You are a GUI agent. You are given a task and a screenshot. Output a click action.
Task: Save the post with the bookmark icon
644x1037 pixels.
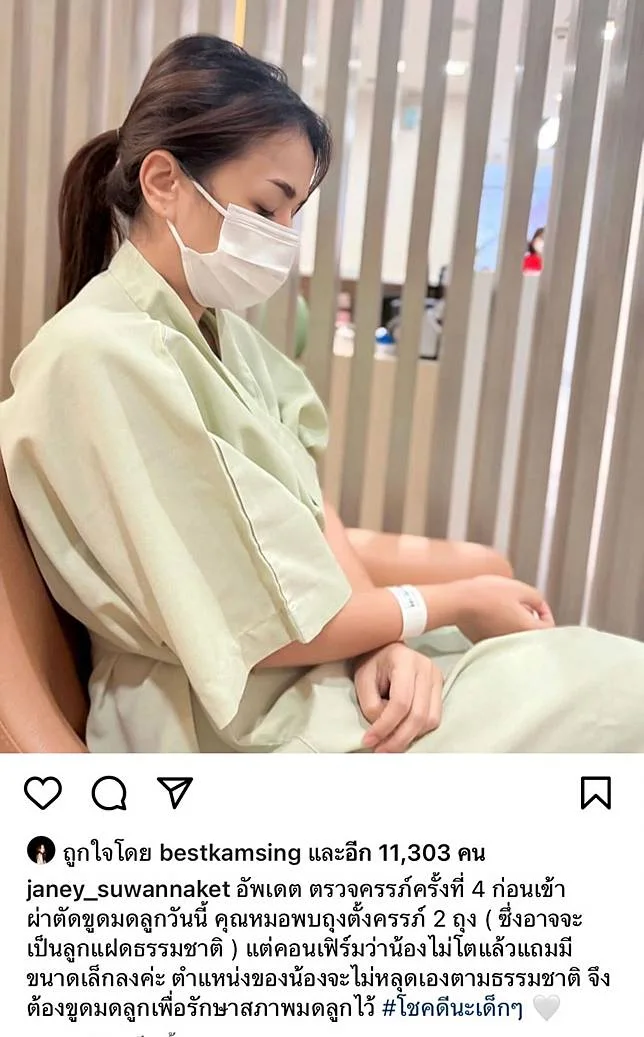point(595,792)
